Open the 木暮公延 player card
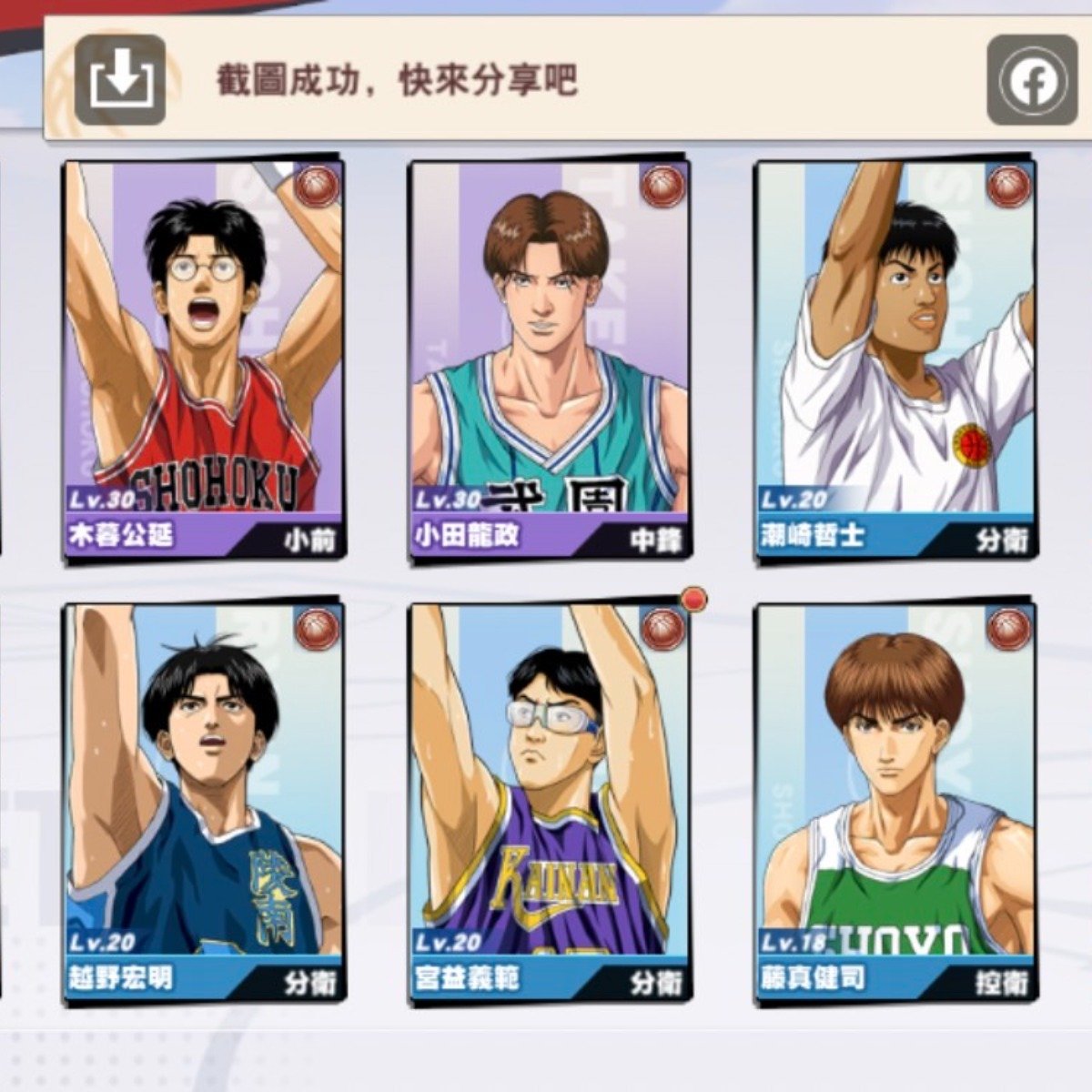Image resolution: width=1092 pixels, height=1092 pixels. (203, 359)
